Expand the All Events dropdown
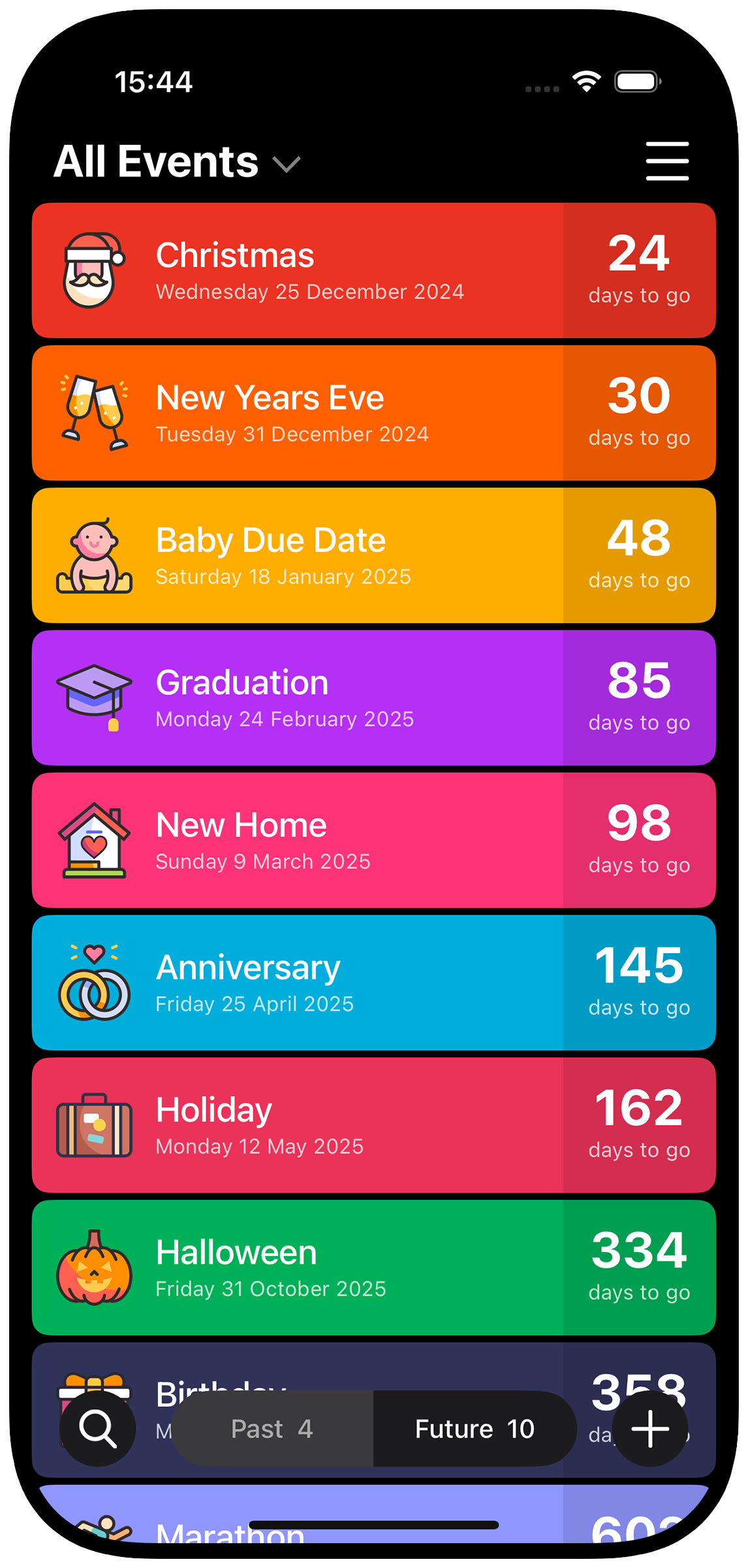This screenshot has width=748, height=1568. (177, 162)
